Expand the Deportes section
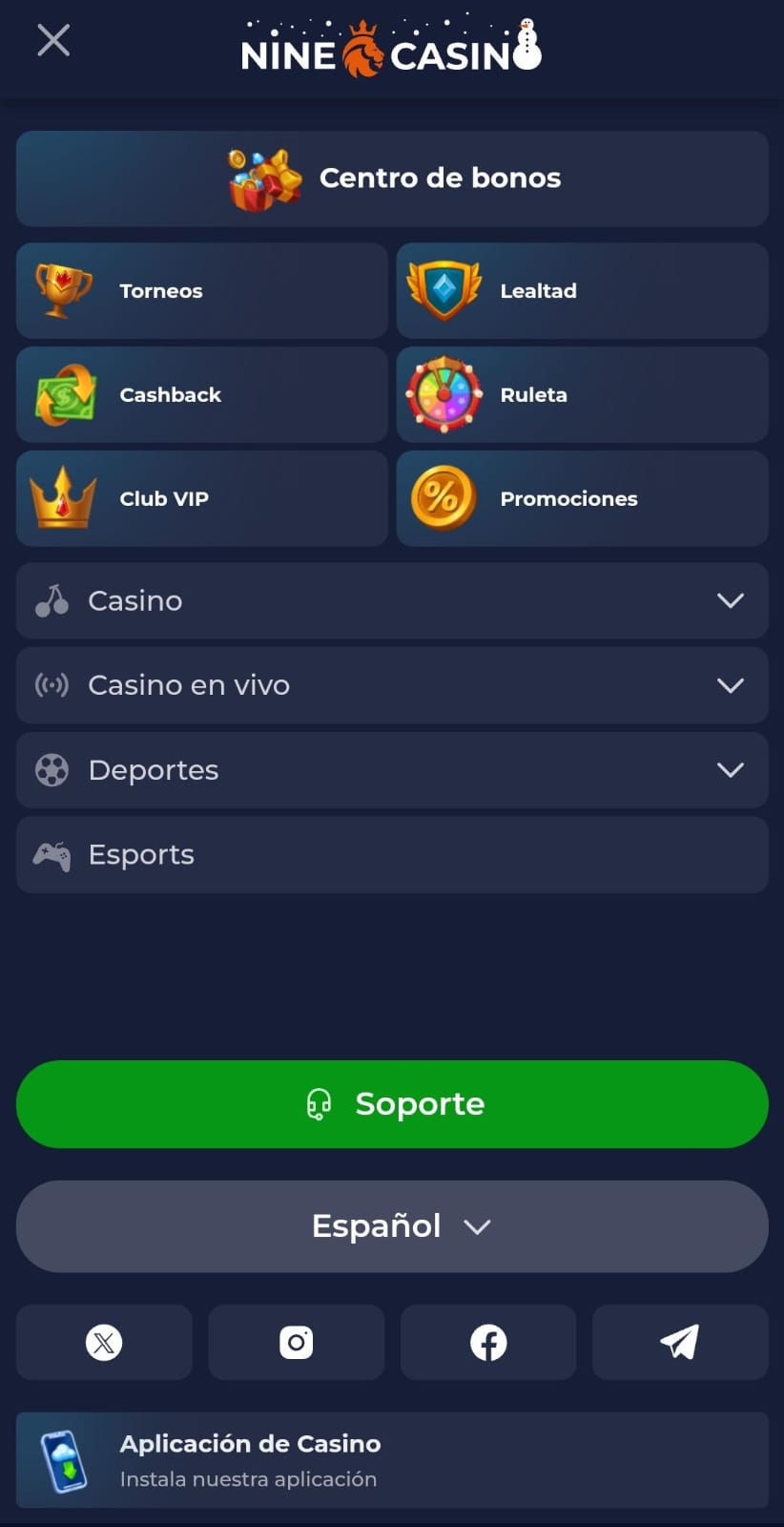 [x=392, y=770]
